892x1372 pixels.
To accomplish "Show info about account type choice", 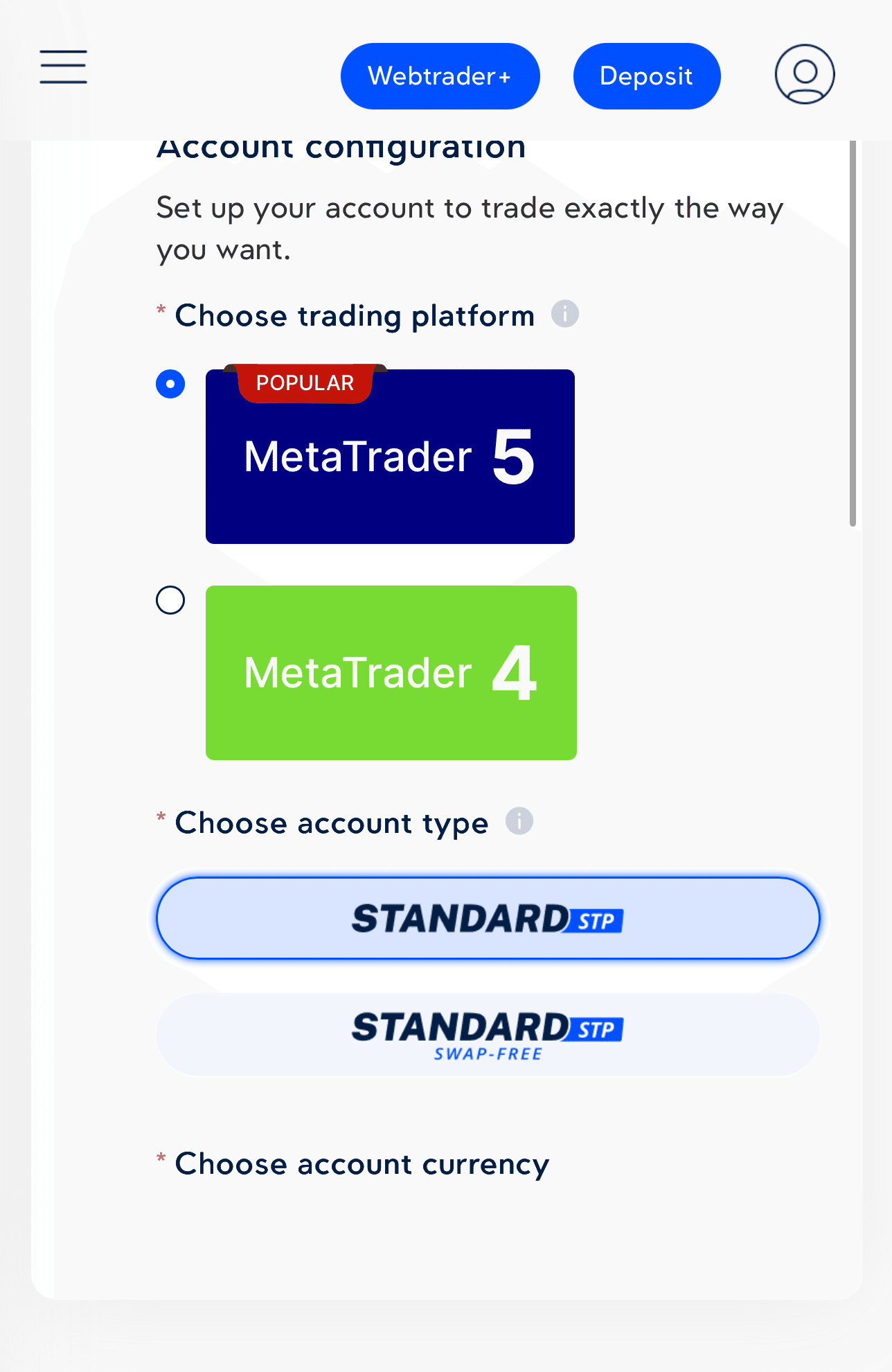I will [x=519, y=821].
